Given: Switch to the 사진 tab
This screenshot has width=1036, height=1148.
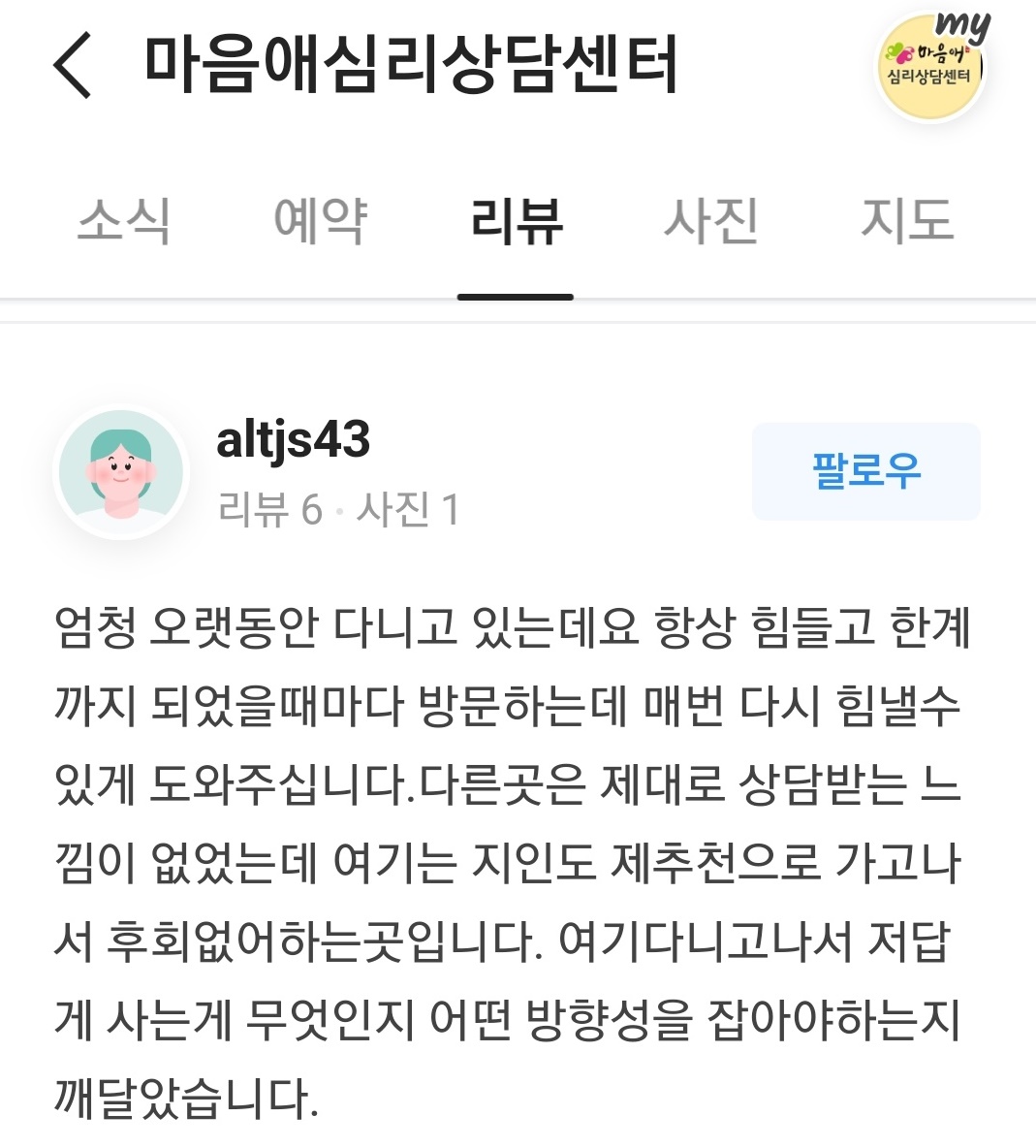Looking at the screenshot, I should click(x=711, y=220).
